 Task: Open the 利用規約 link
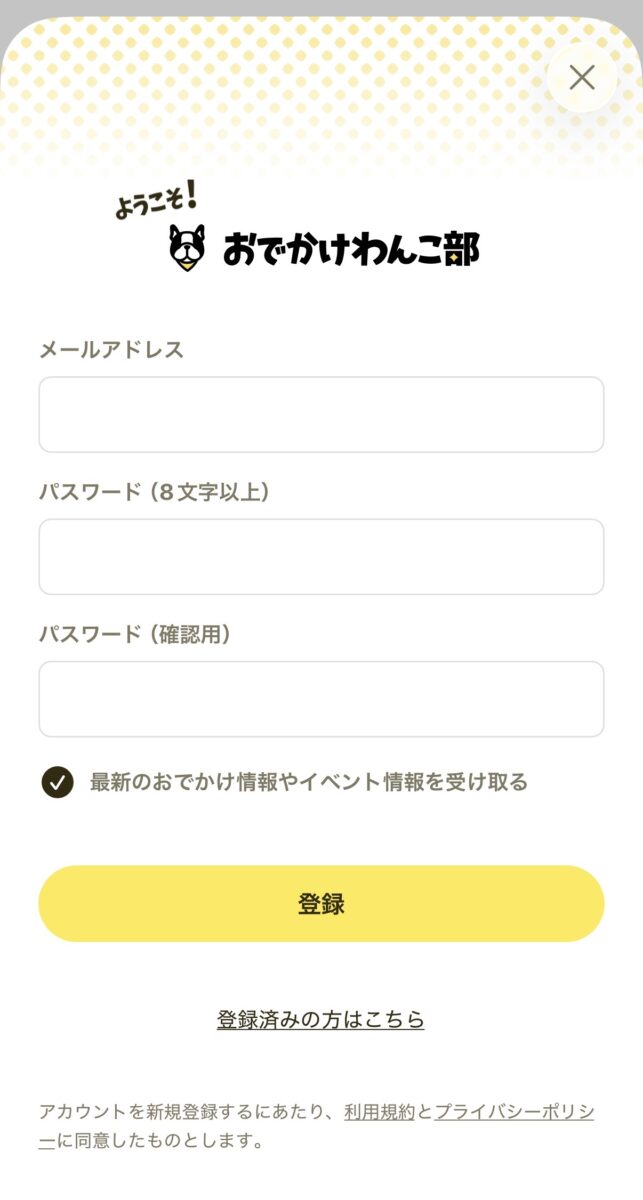(x=379, y=1112)
